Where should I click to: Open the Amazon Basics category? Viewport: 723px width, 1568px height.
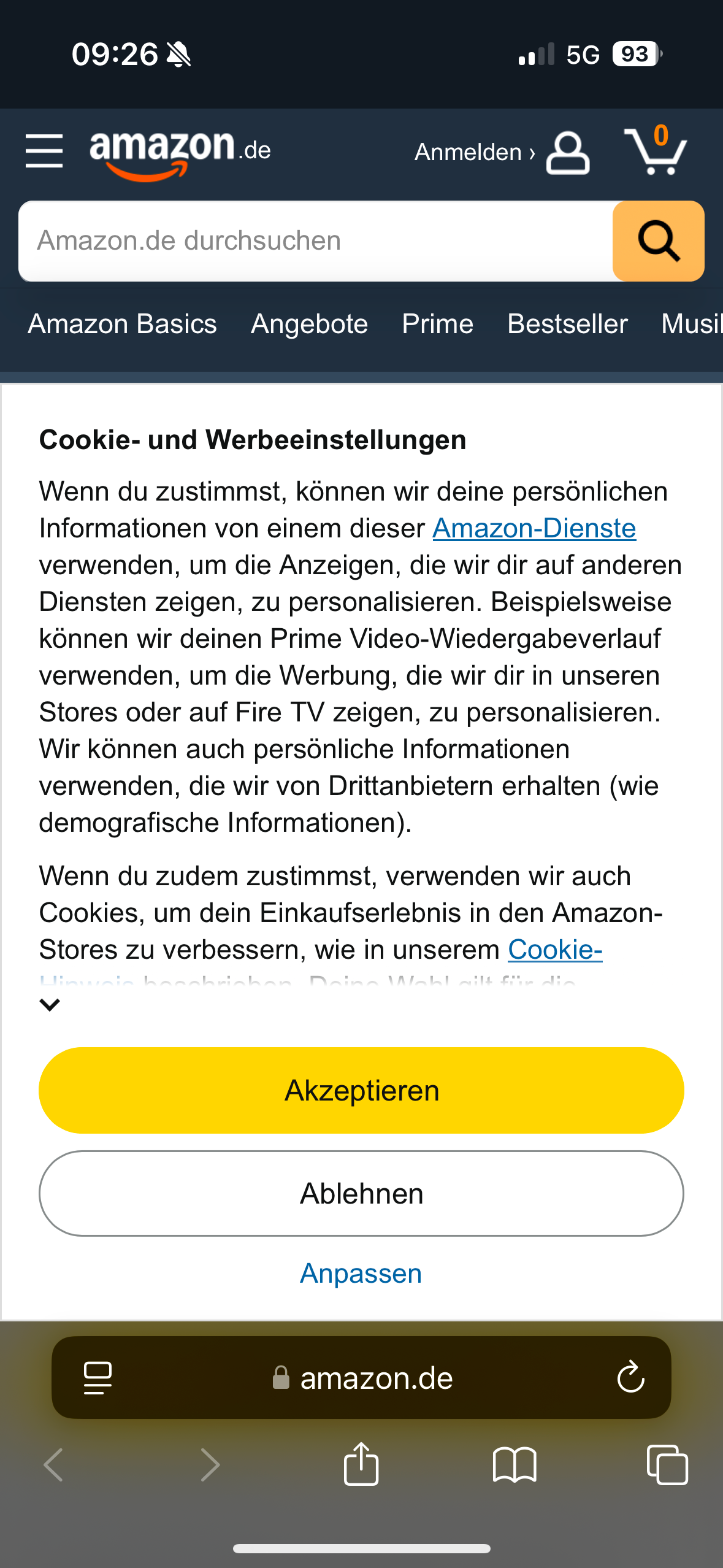[123, 324]
